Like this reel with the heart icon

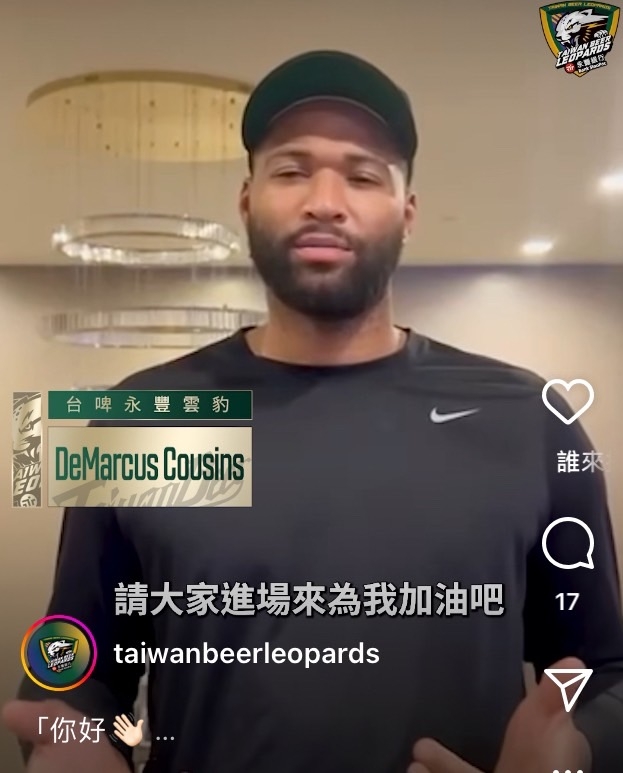pos(567,401)
